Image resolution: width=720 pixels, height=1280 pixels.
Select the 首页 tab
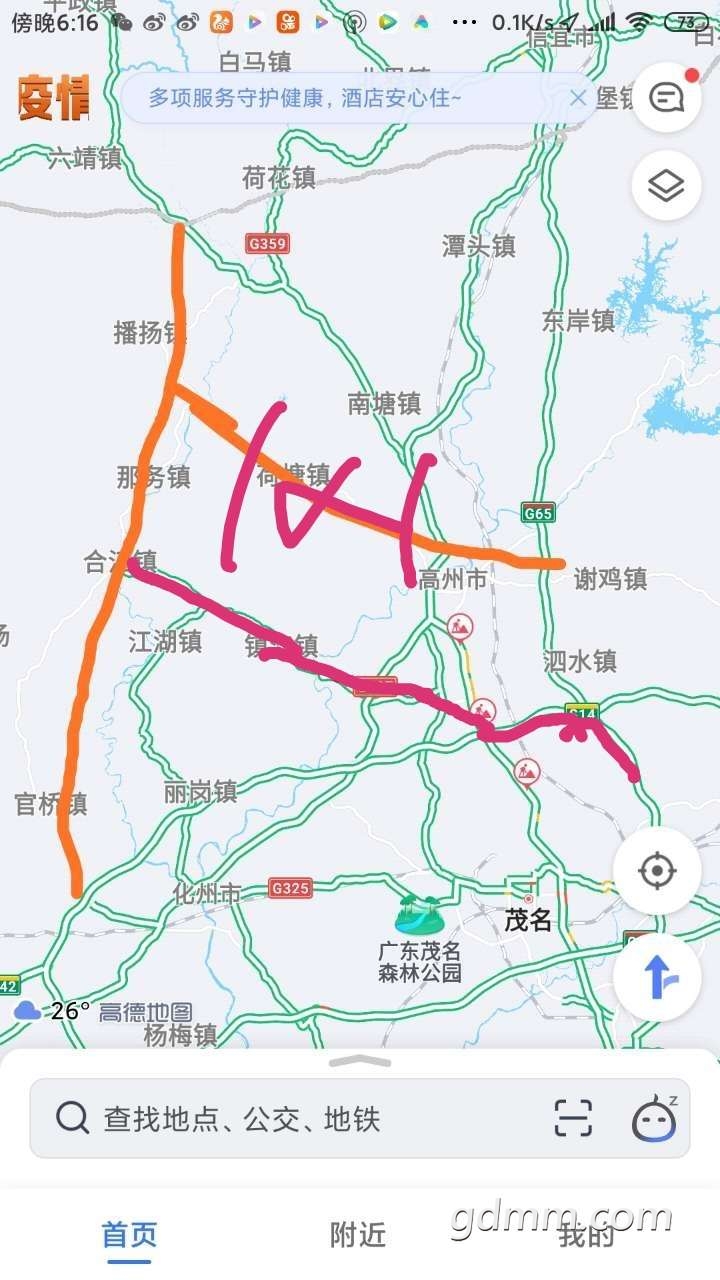pyautogui.click(x=130, y=1235)
